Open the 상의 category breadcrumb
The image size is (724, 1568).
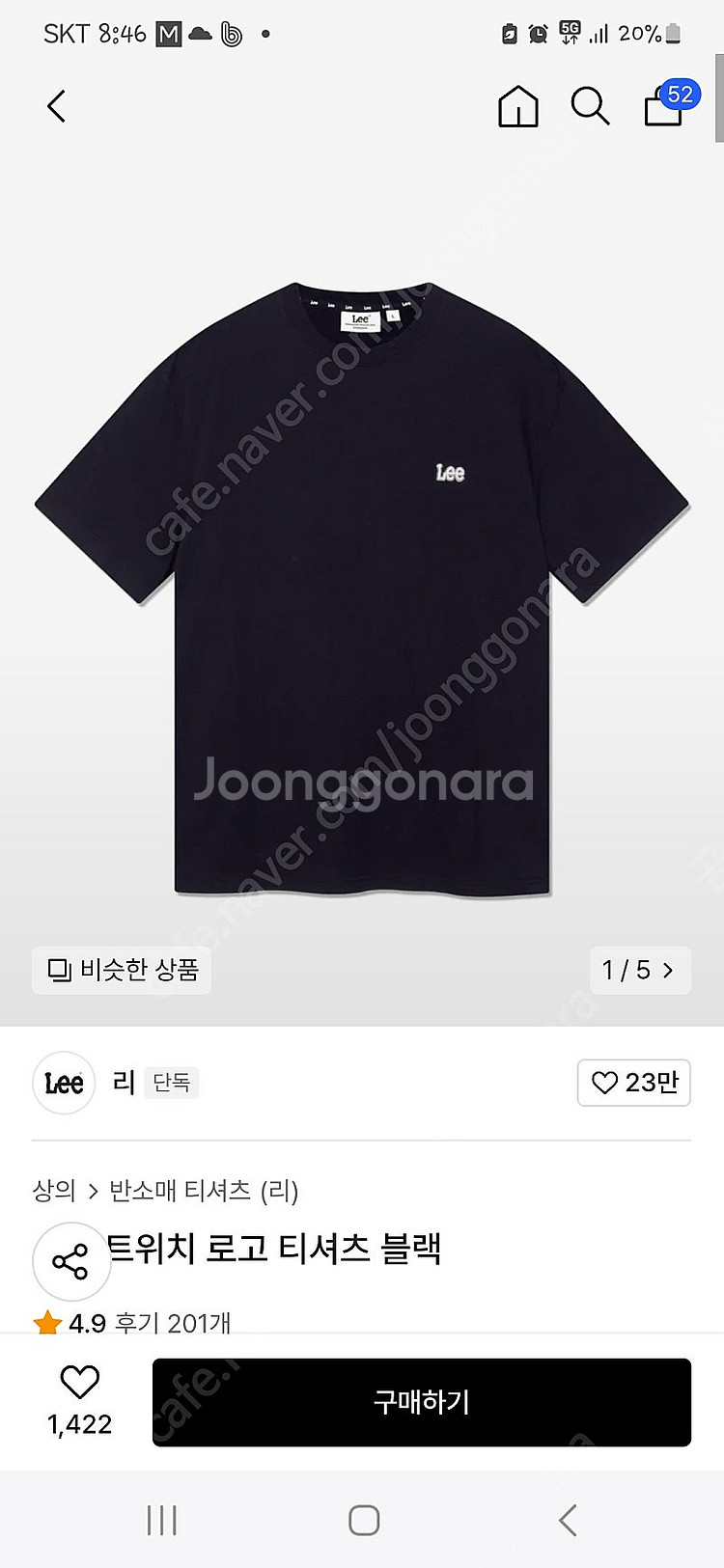(54, 1191)
